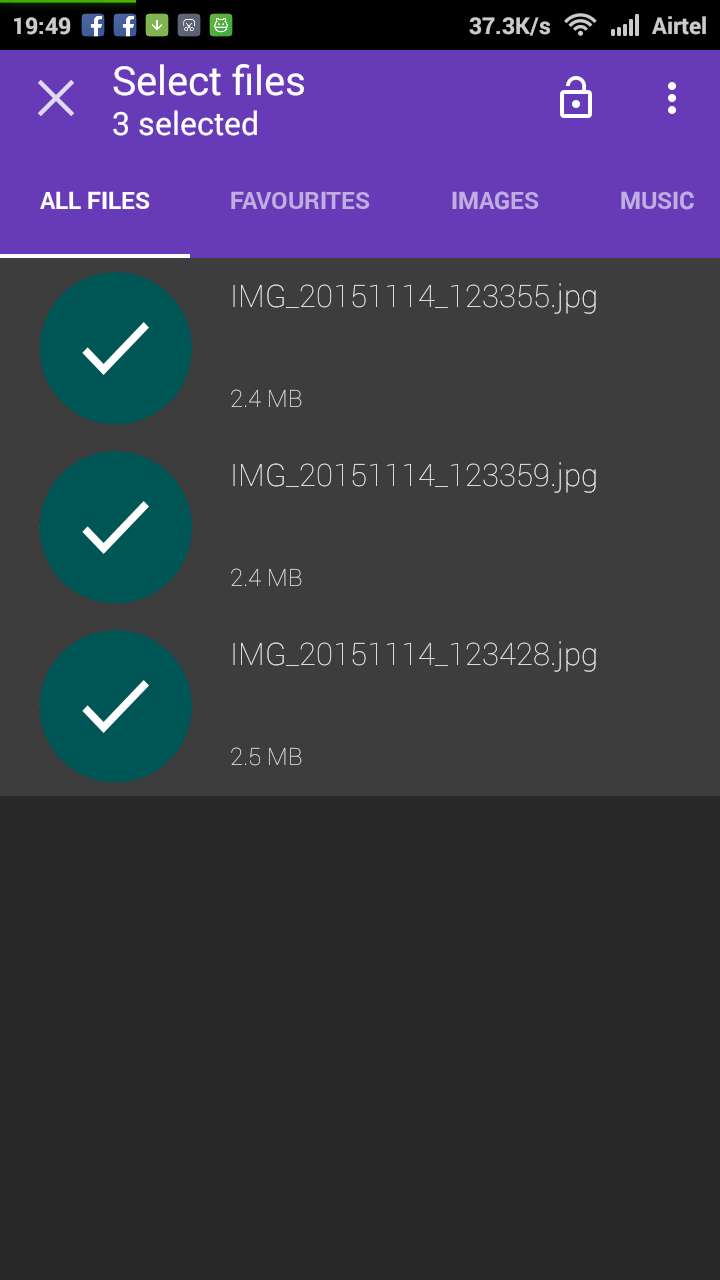The width and height of the screenshot is (720, 1280).
Task: Click the '3 selected' counter text
Action: pyautogui.click(x=186, y=124)
